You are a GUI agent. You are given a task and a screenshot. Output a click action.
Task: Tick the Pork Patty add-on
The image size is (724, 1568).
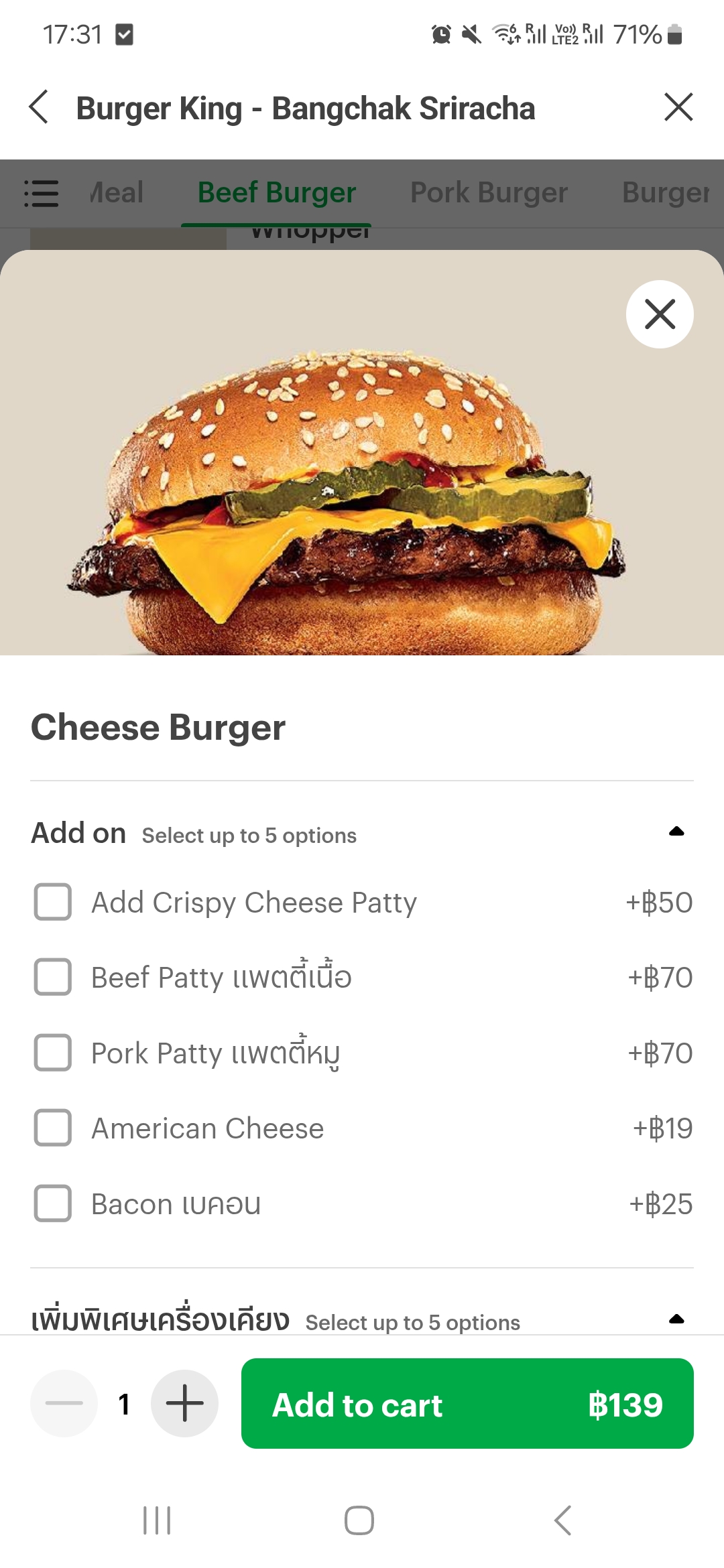point(53,1053)
